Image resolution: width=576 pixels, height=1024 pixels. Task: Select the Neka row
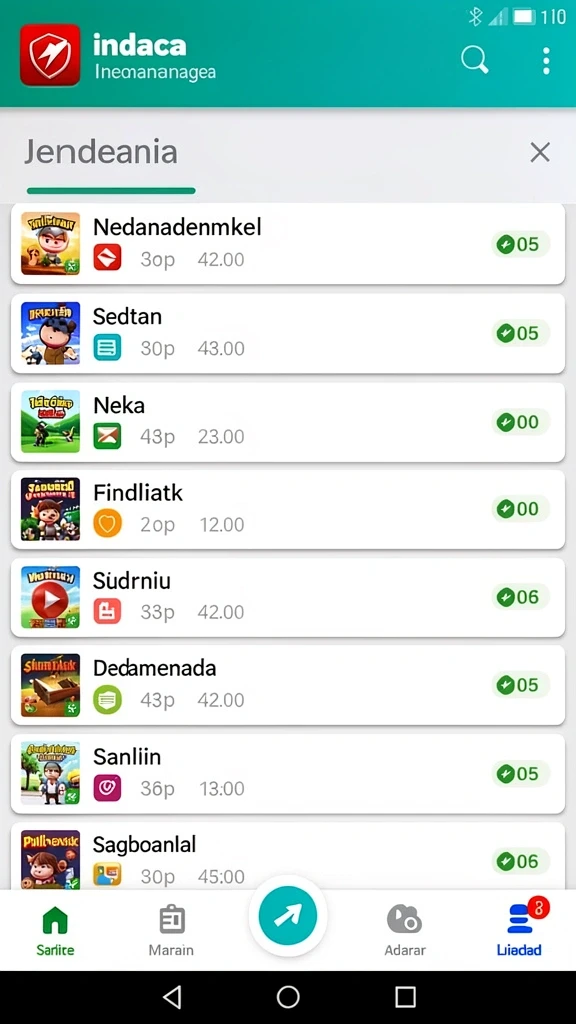coord(288,422)
